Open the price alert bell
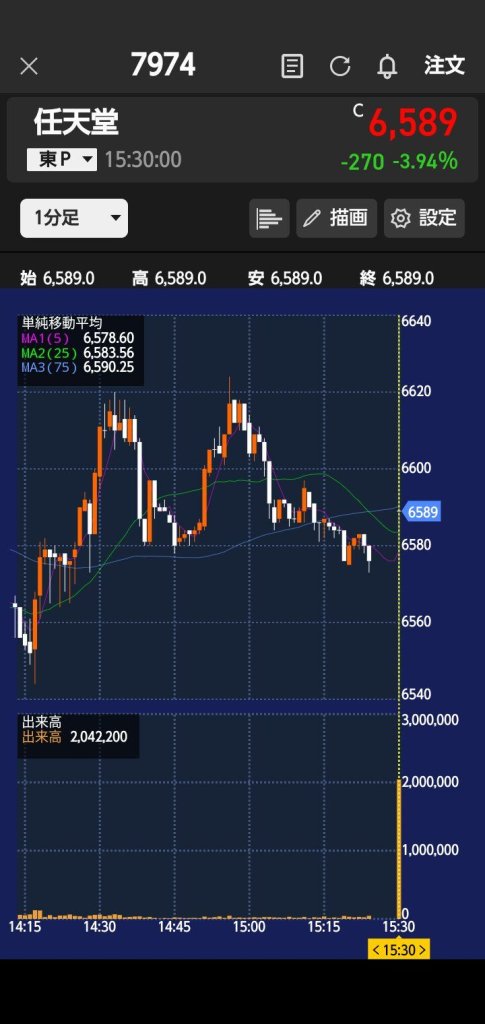The width and height of the screenshot is (485, 1024). point(387,66)
